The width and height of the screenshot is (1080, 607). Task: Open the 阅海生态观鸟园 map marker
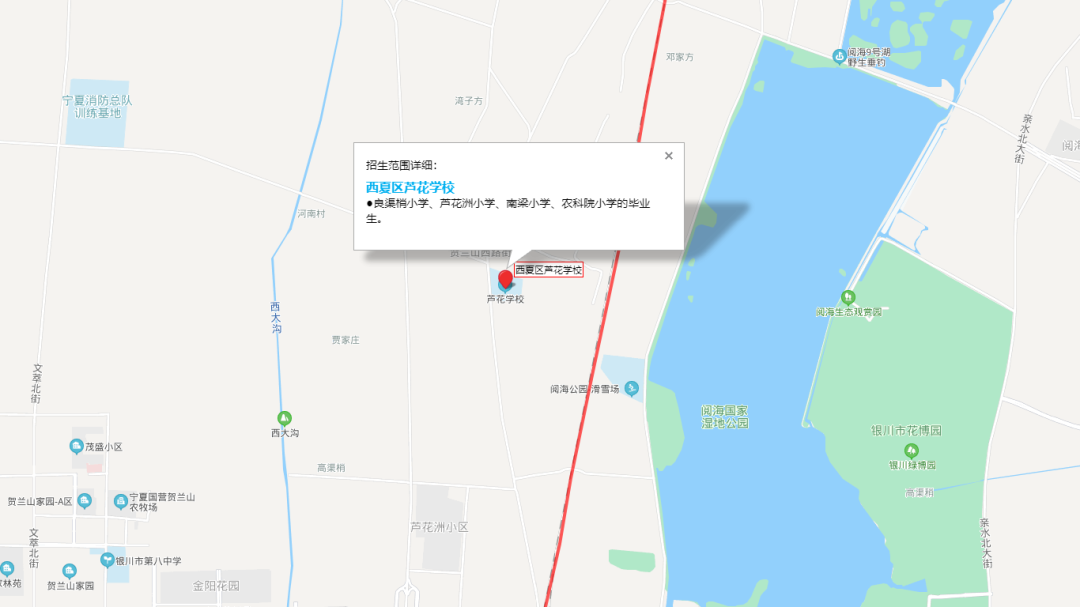coord(848,297)
